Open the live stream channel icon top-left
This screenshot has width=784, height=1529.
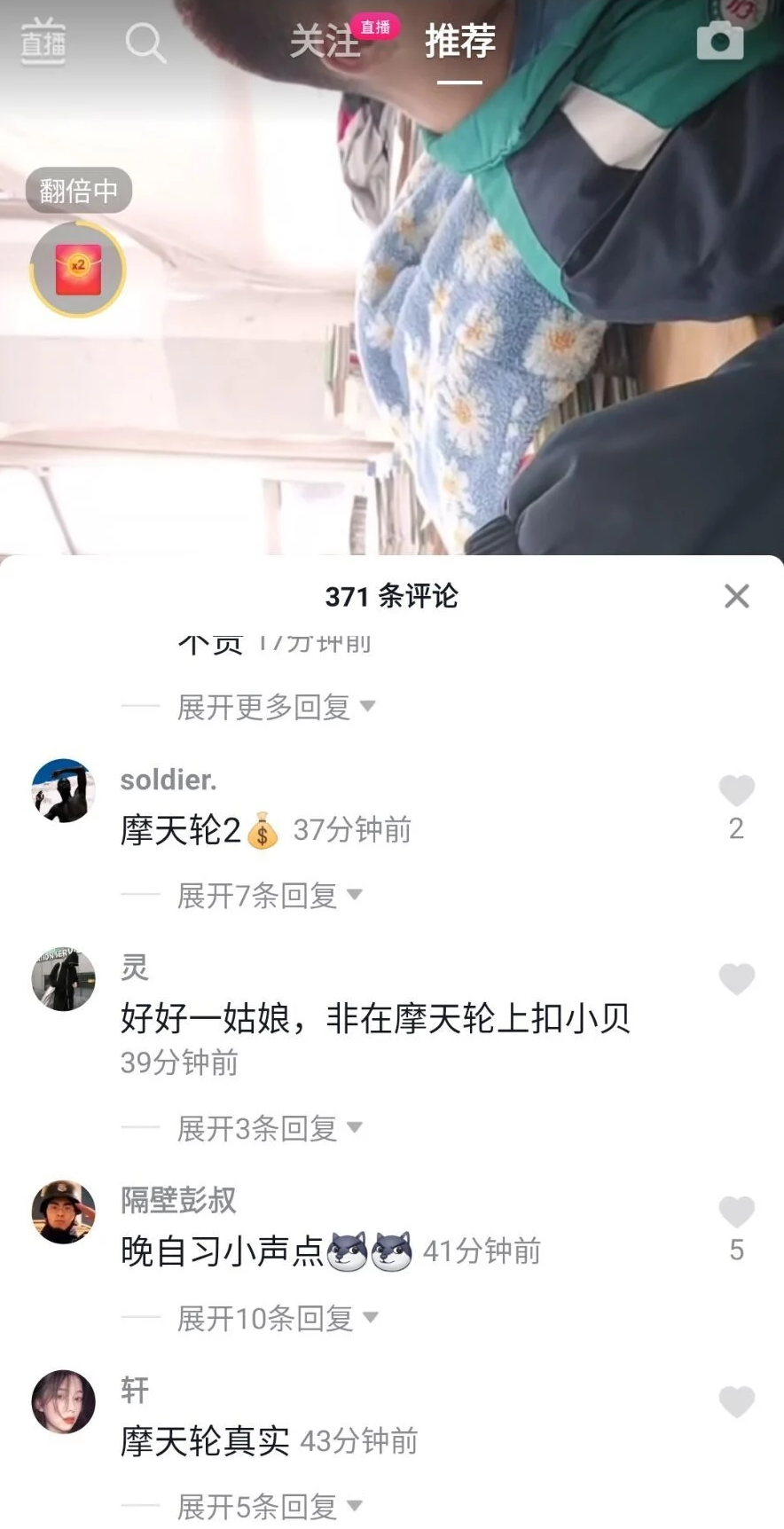pos(42,42)
